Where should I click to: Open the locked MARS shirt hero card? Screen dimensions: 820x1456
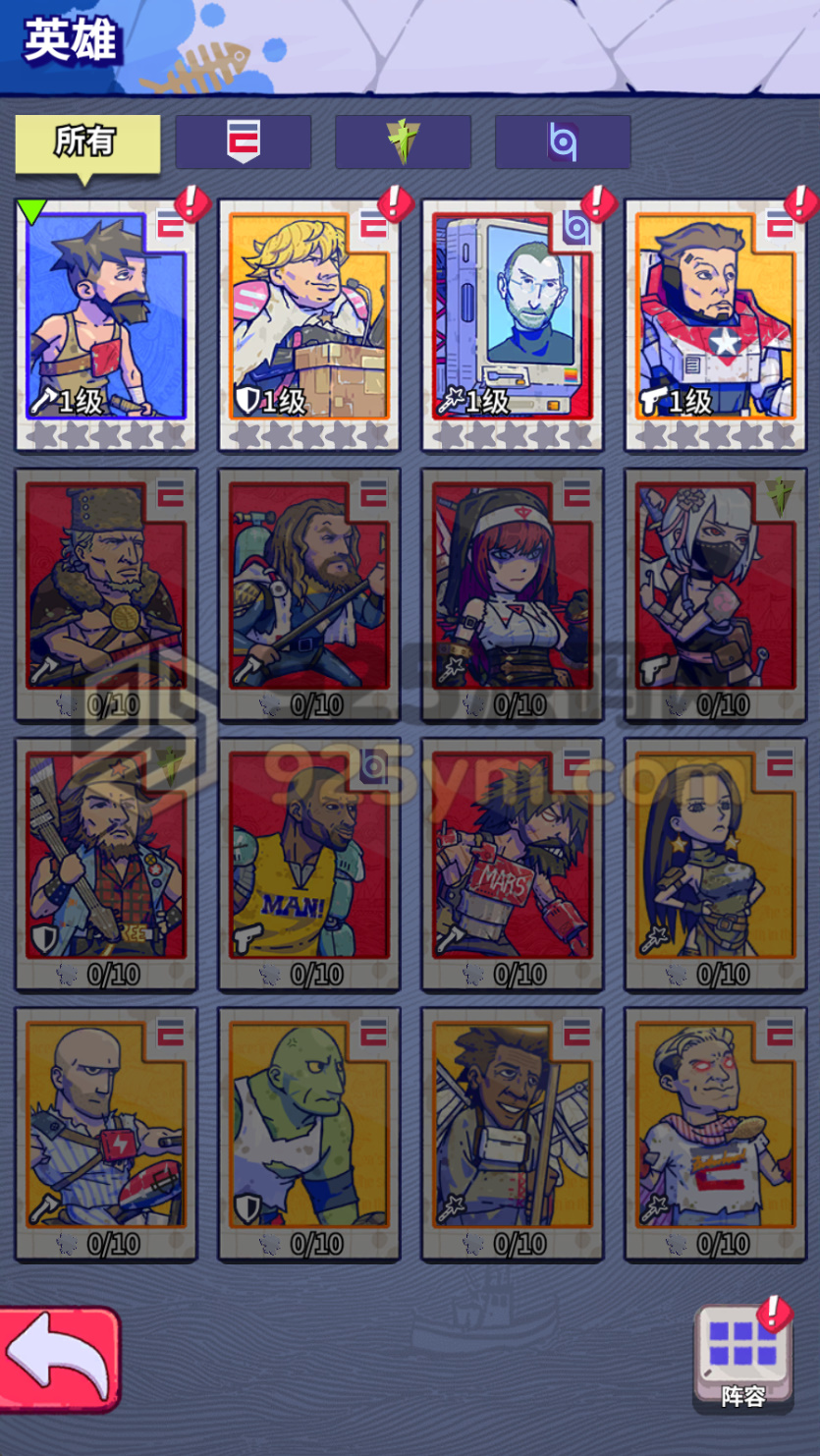click(513, 865)
